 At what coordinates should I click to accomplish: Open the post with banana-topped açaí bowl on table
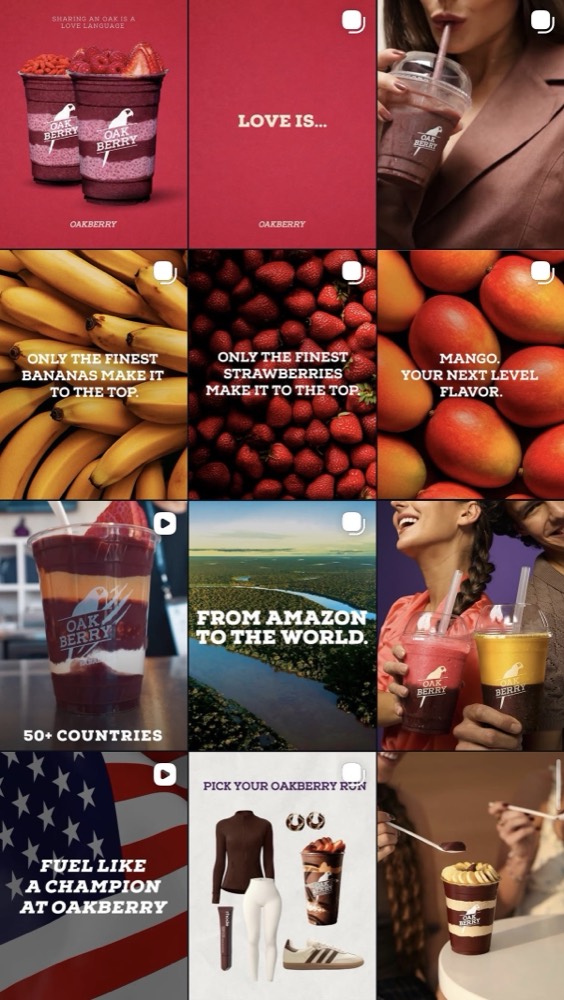tap(471, 876)
